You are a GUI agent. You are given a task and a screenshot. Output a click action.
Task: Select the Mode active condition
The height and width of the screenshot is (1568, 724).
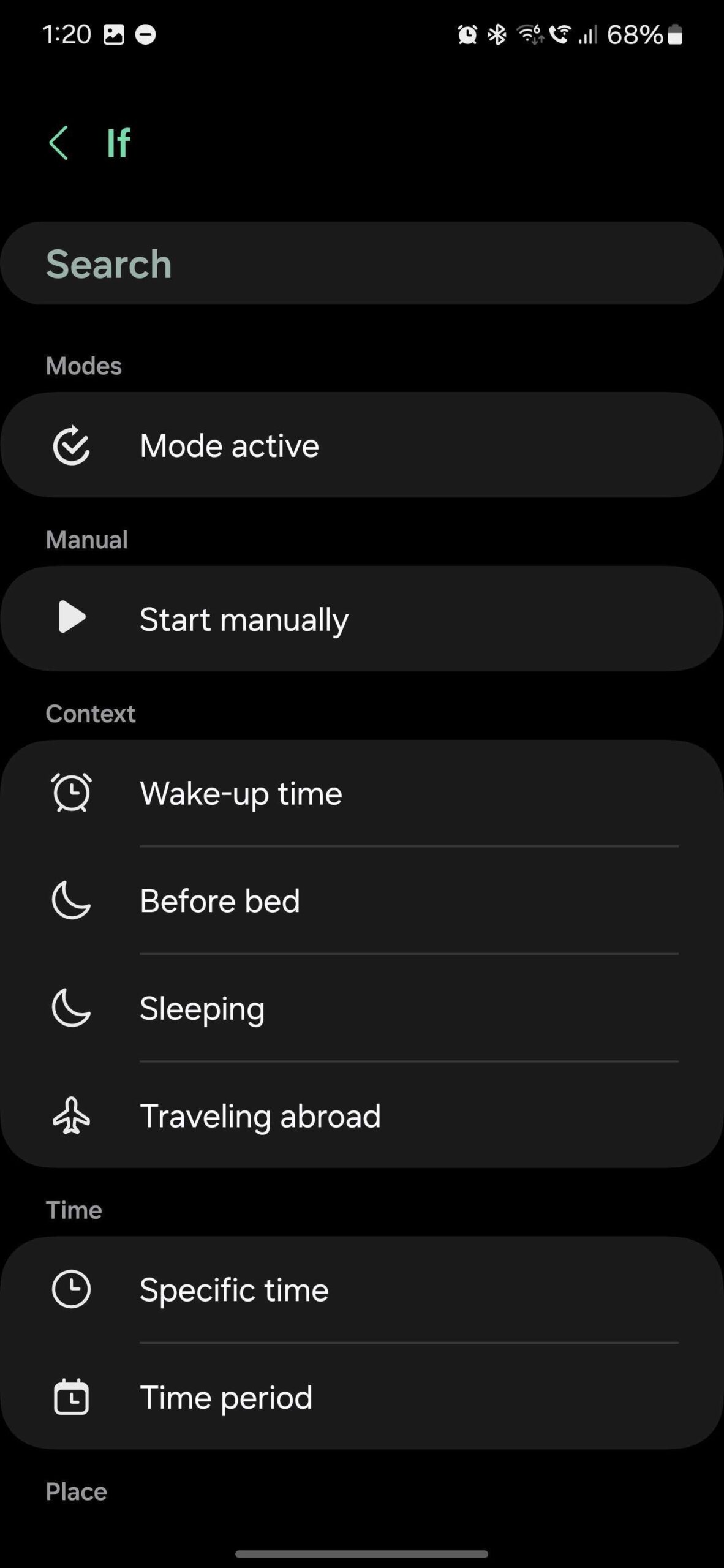pyautogui.click(x=361, y=445)
